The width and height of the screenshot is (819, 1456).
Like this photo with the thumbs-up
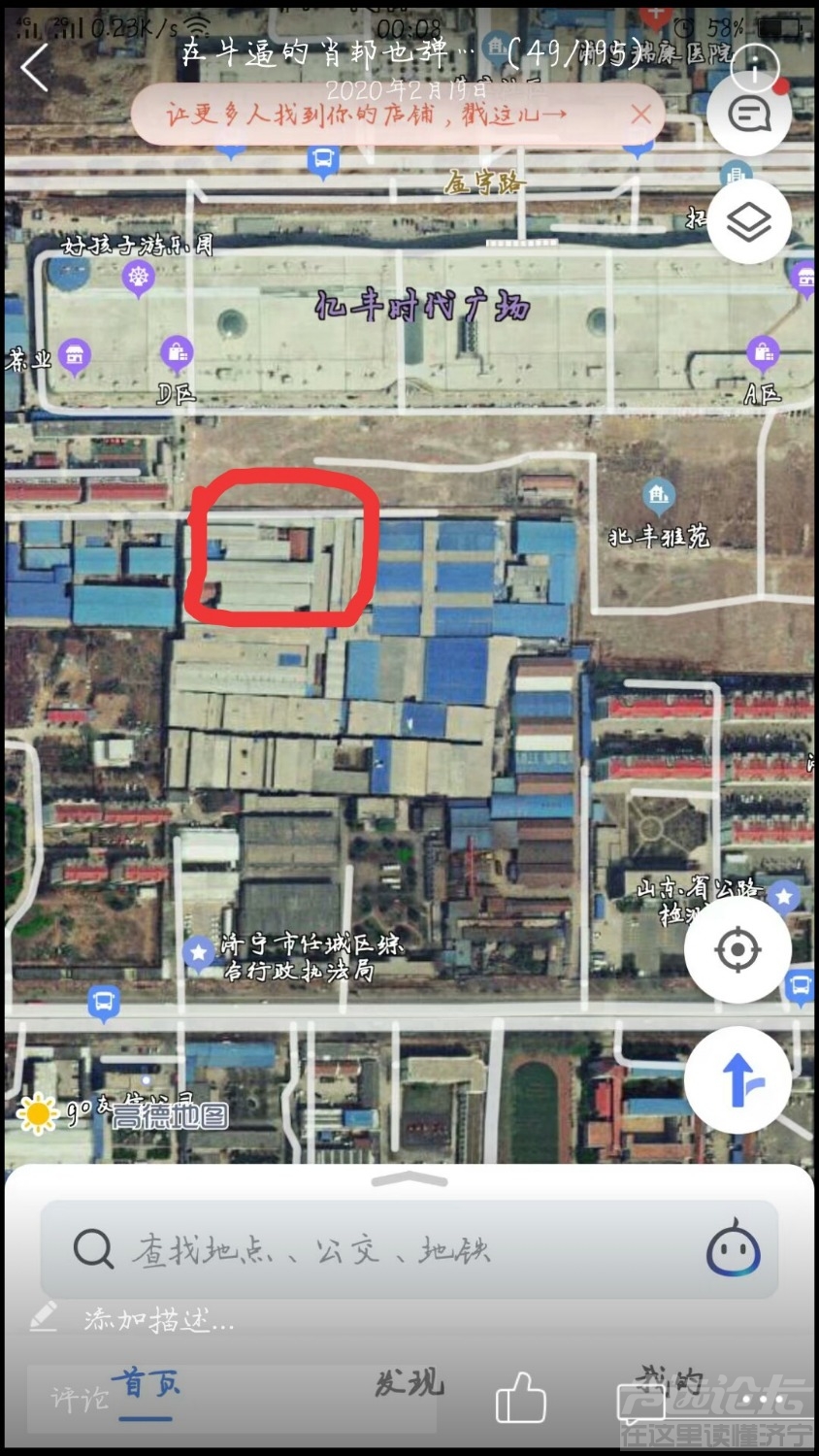521,1399
